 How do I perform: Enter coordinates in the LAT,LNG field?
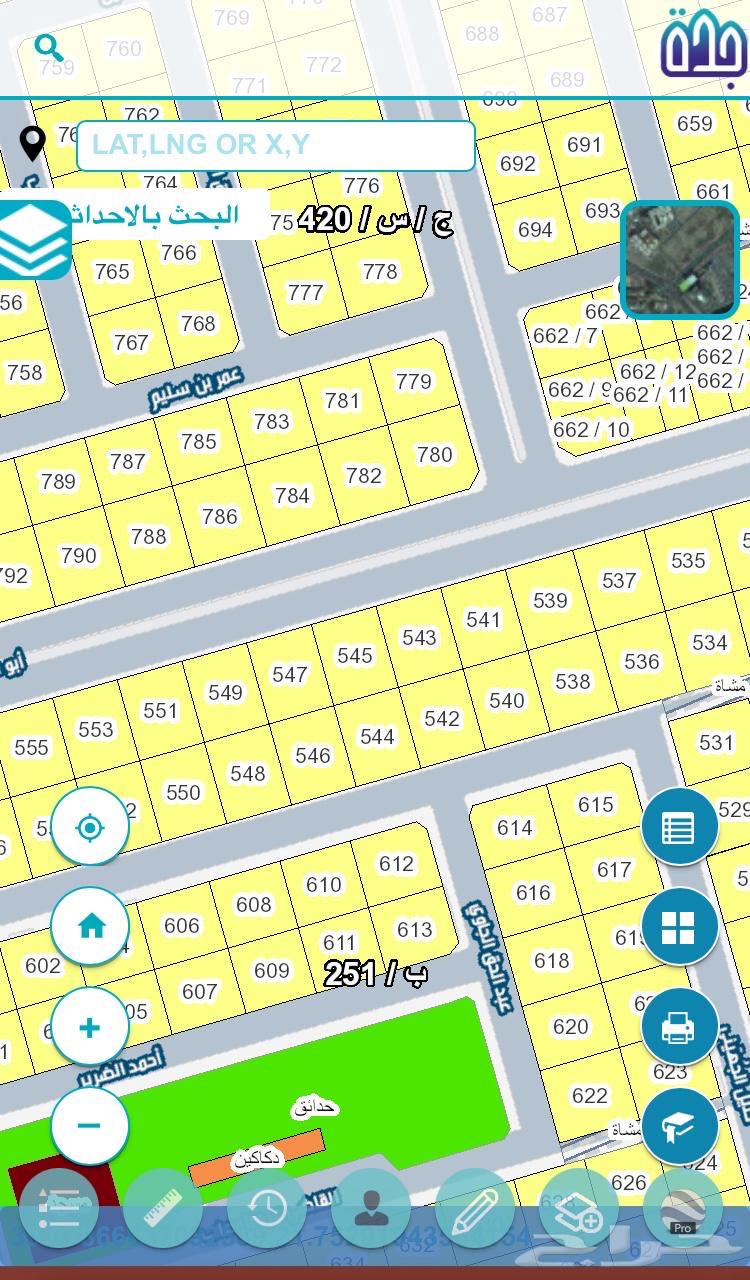coord(275,146)
